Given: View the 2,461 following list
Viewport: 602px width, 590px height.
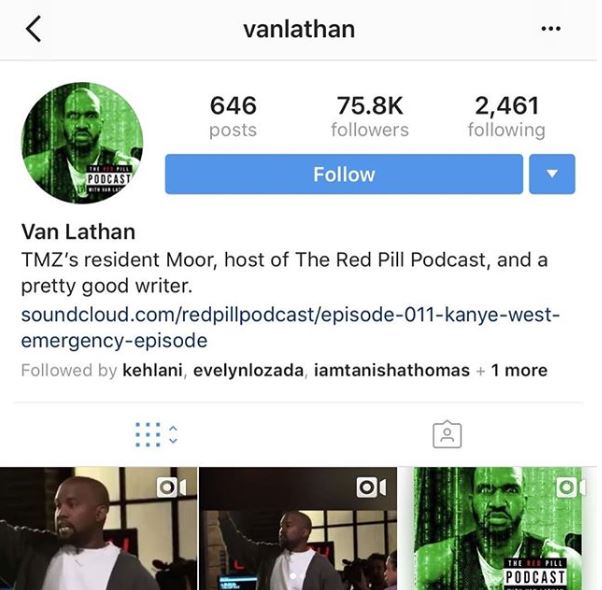Looking at the screenshot, I should (x=506, y=116).
